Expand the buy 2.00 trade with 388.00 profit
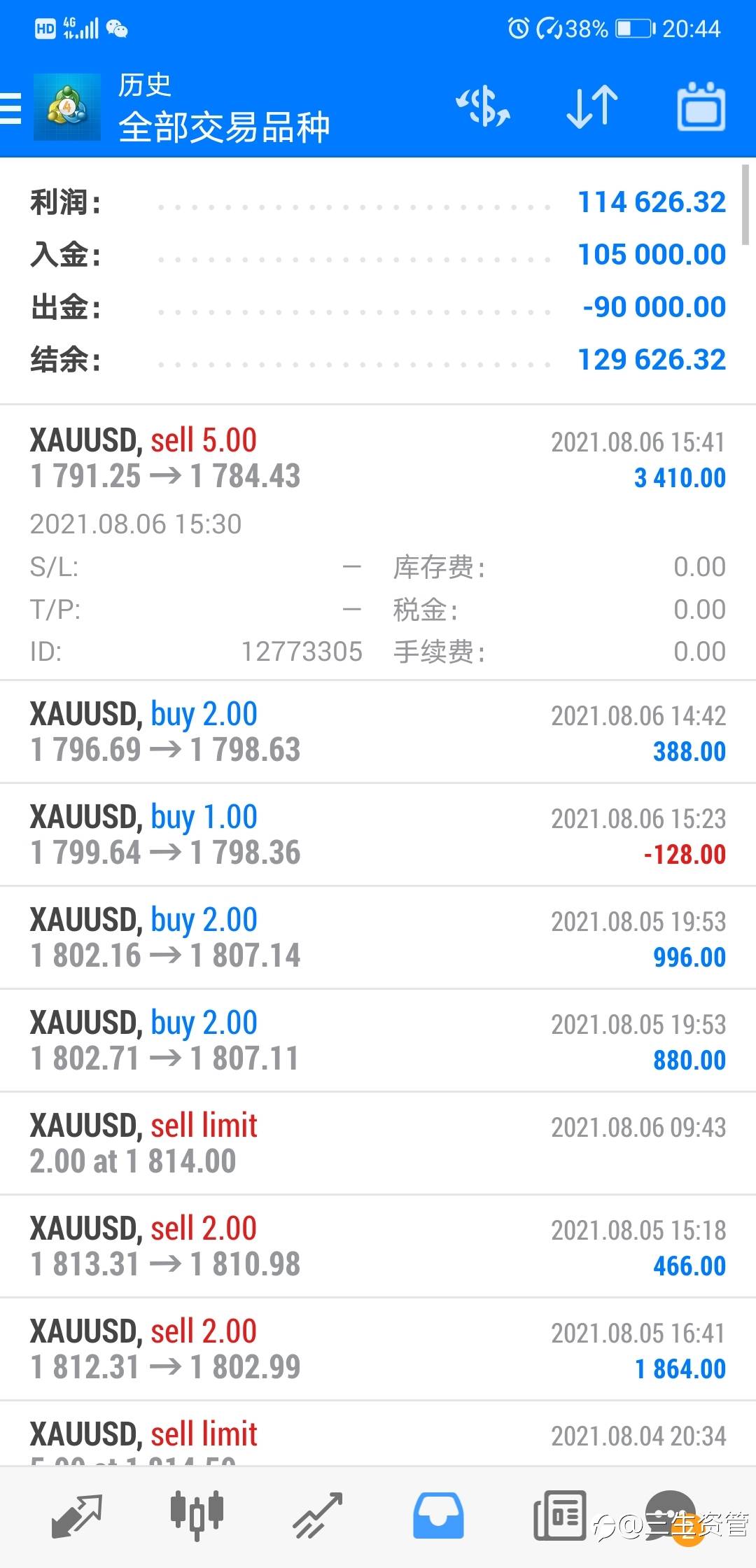756x1568 pixels. 378,731
